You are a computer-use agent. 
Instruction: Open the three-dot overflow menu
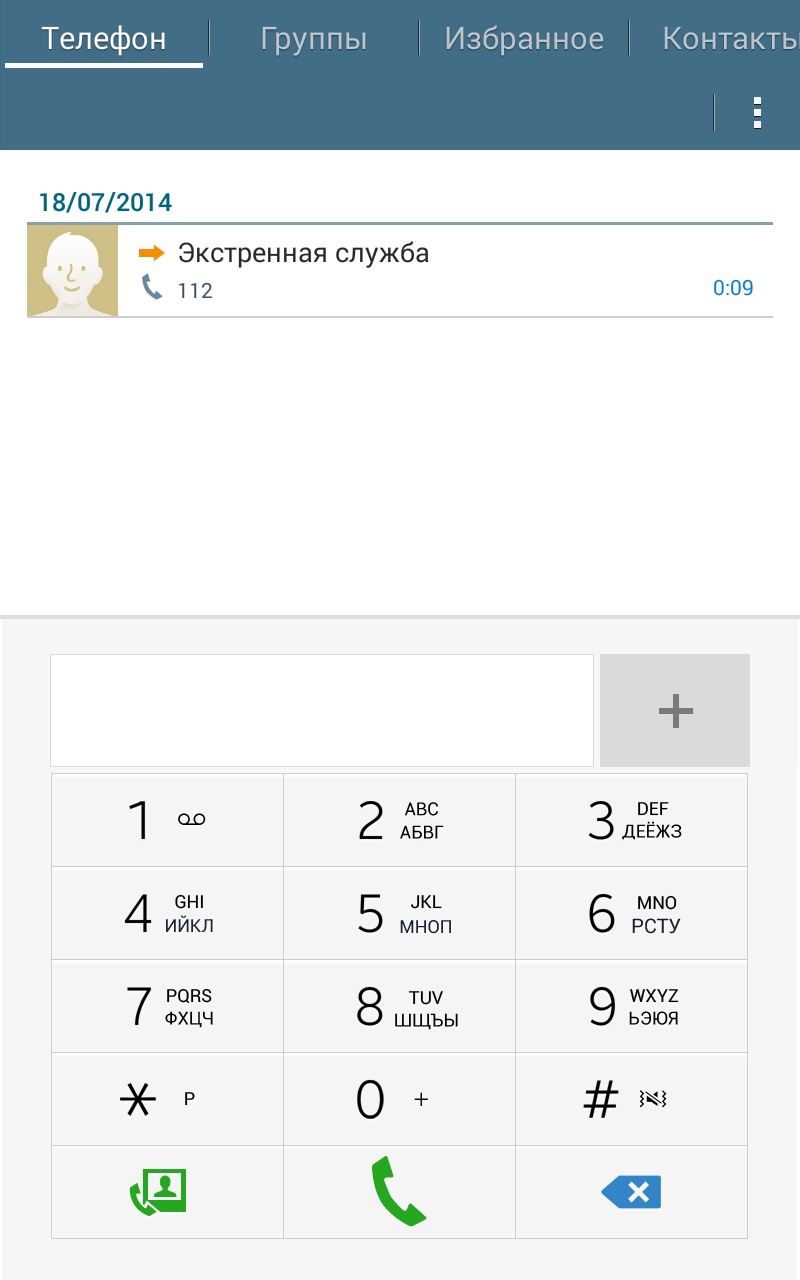757,113
